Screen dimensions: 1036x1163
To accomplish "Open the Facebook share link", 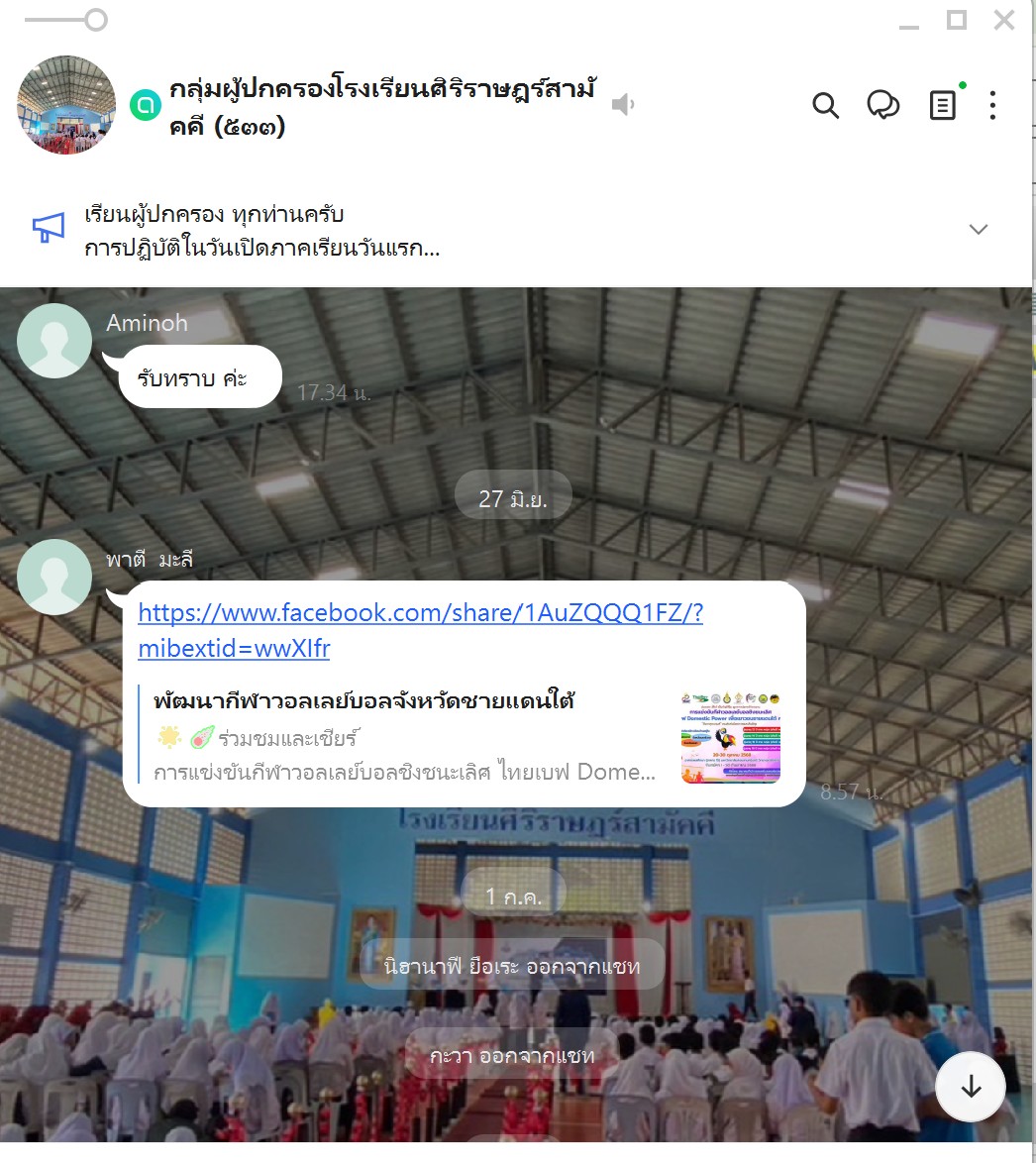I will 420,613.
